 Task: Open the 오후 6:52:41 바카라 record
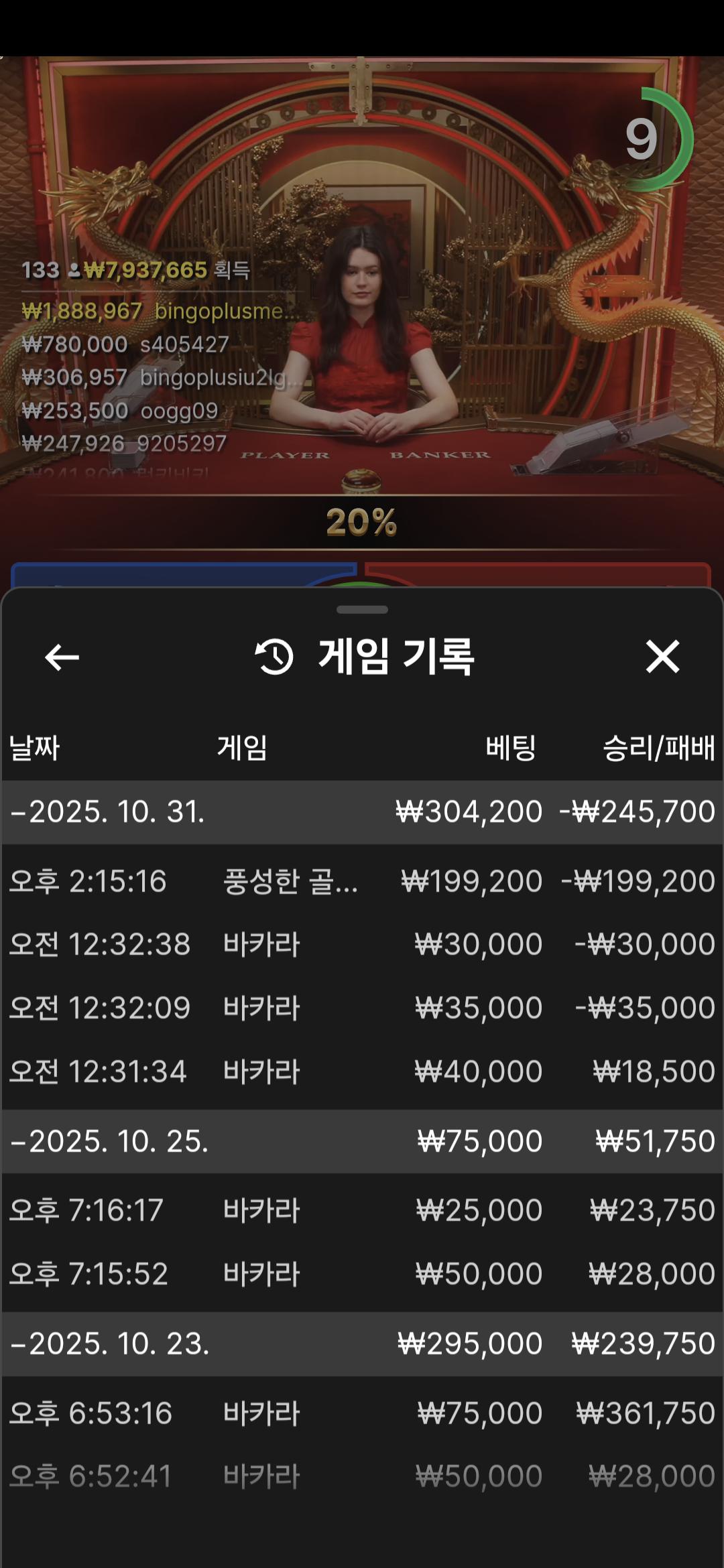[x=362, y=1476]
